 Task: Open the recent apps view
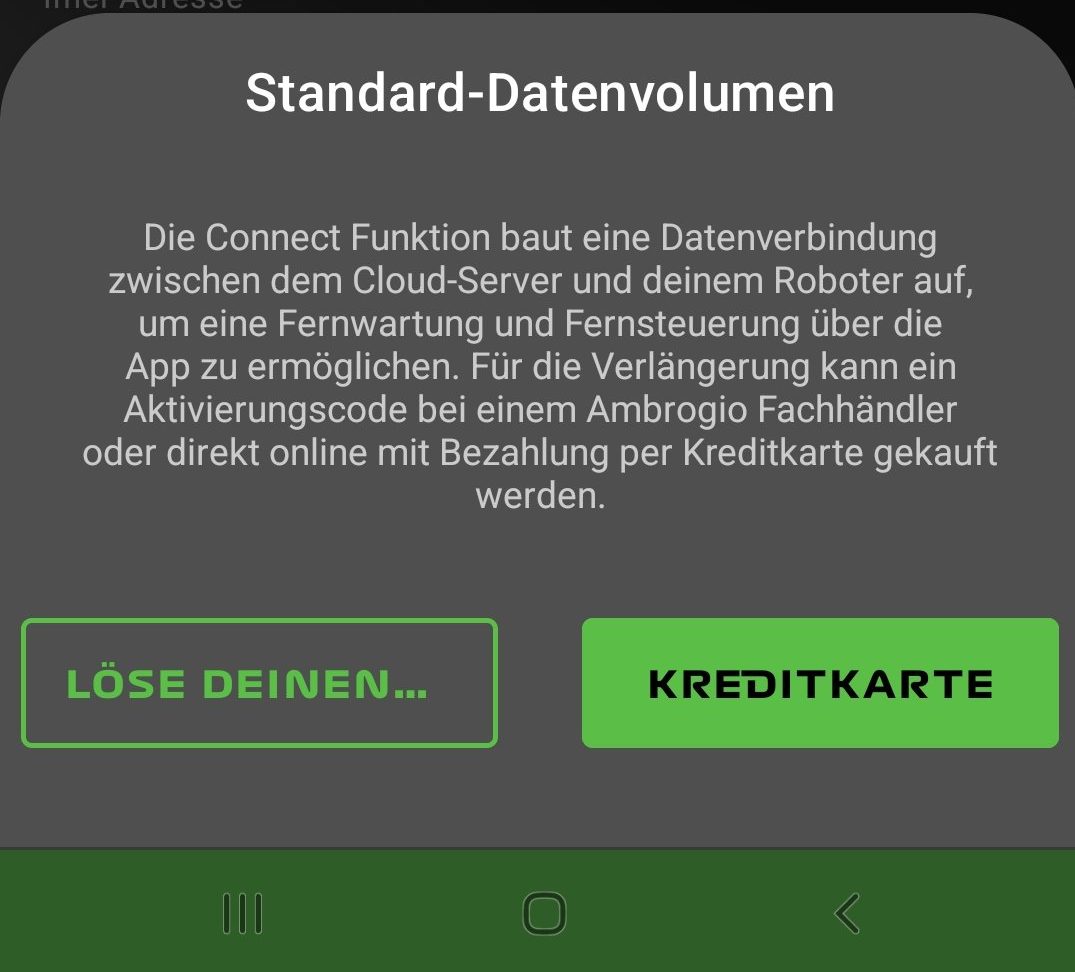click(242, 913)
